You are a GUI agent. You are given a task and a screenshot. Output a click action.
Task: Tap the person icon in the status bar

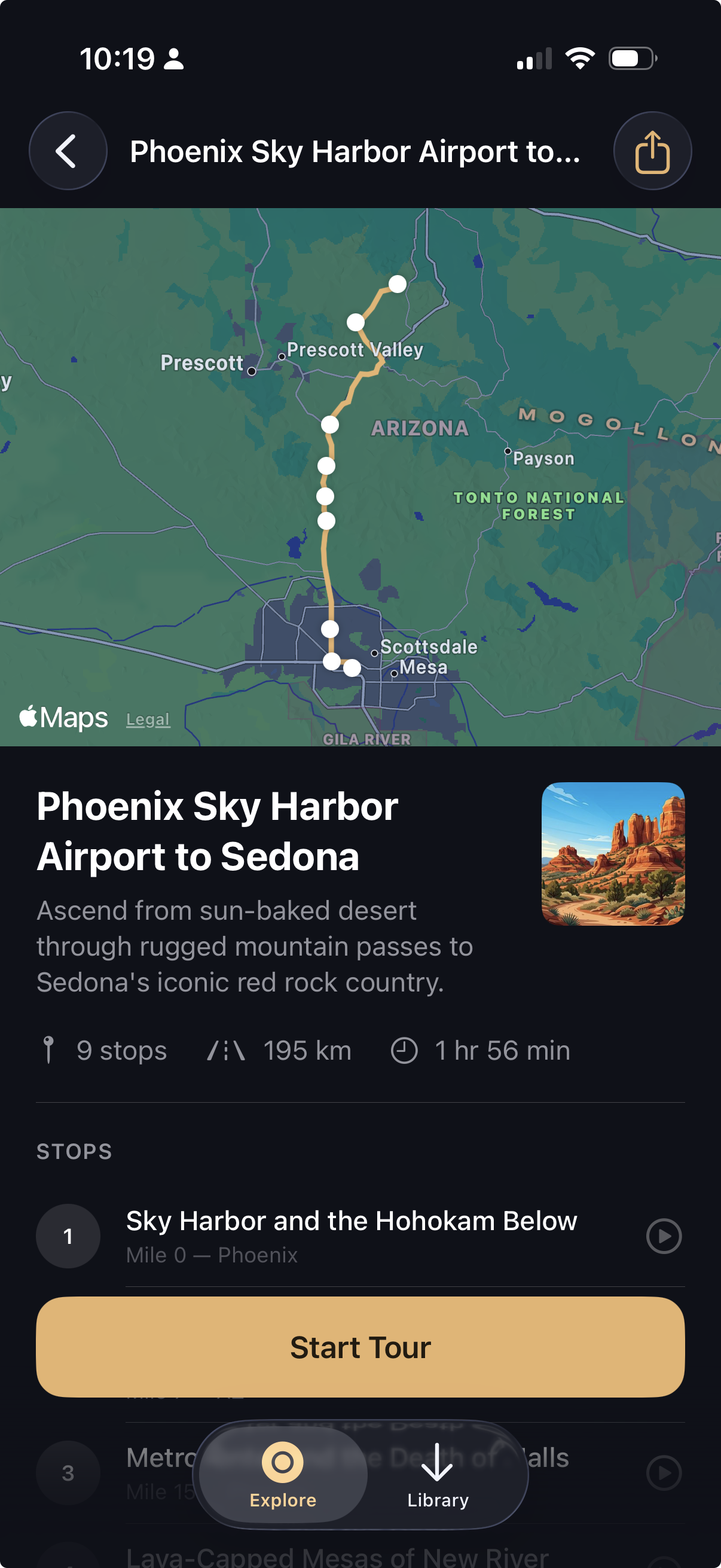[x=173, y=58]
